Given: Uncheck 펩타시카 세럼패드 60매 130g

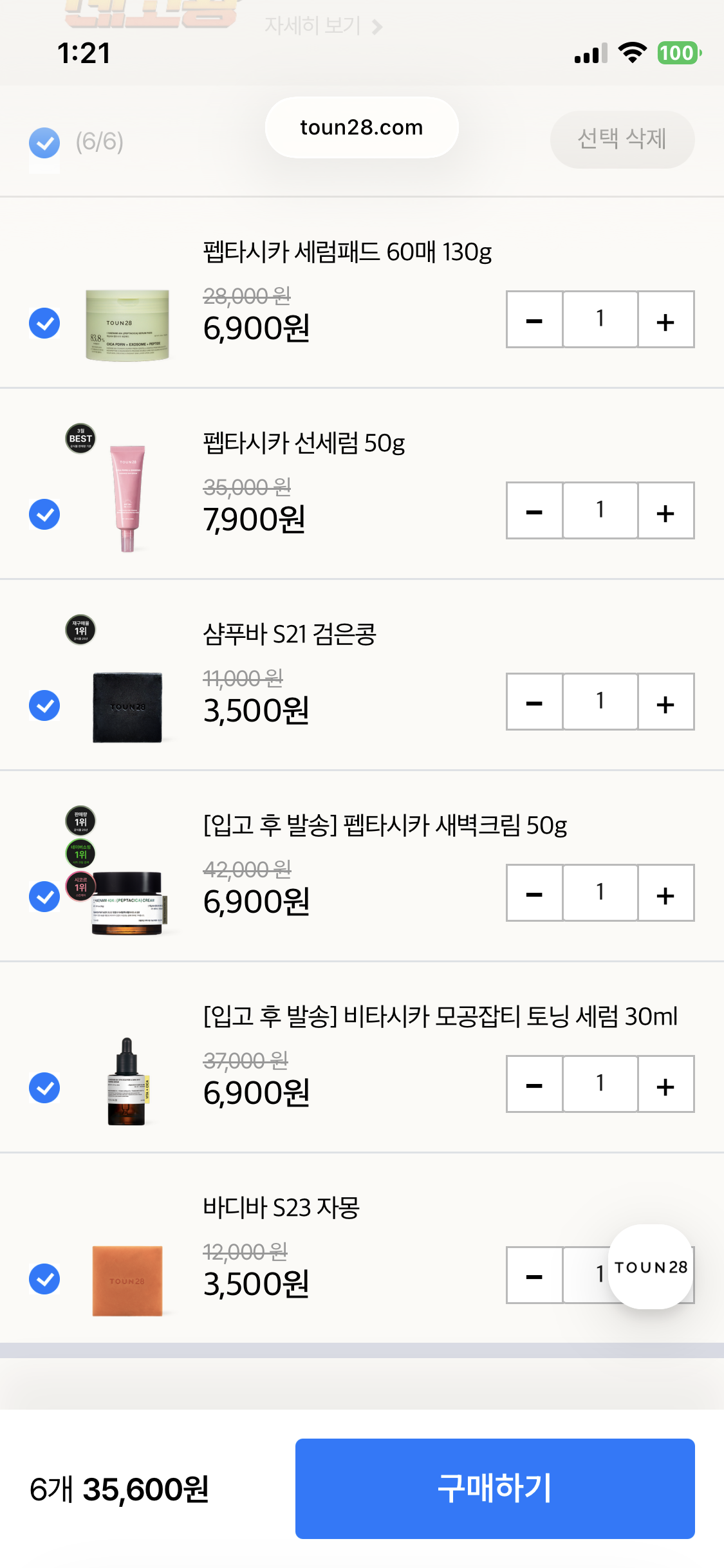Looking at the screenshot, I should coord(44,322).
